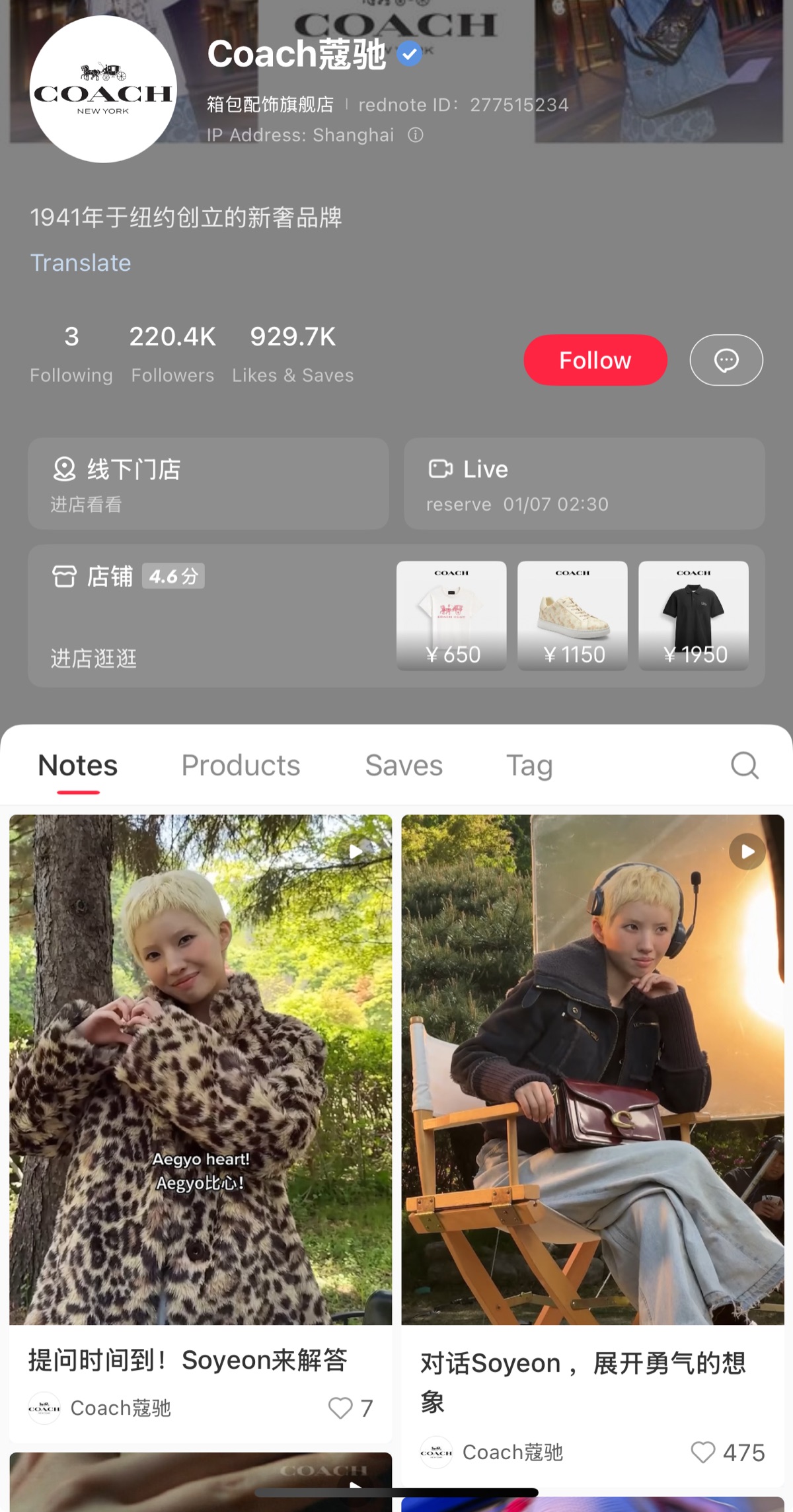This screenshot has height=1512, width=793.
Task: Open the ¥650 white T-shirt product
Action: (x=451, y=616)
